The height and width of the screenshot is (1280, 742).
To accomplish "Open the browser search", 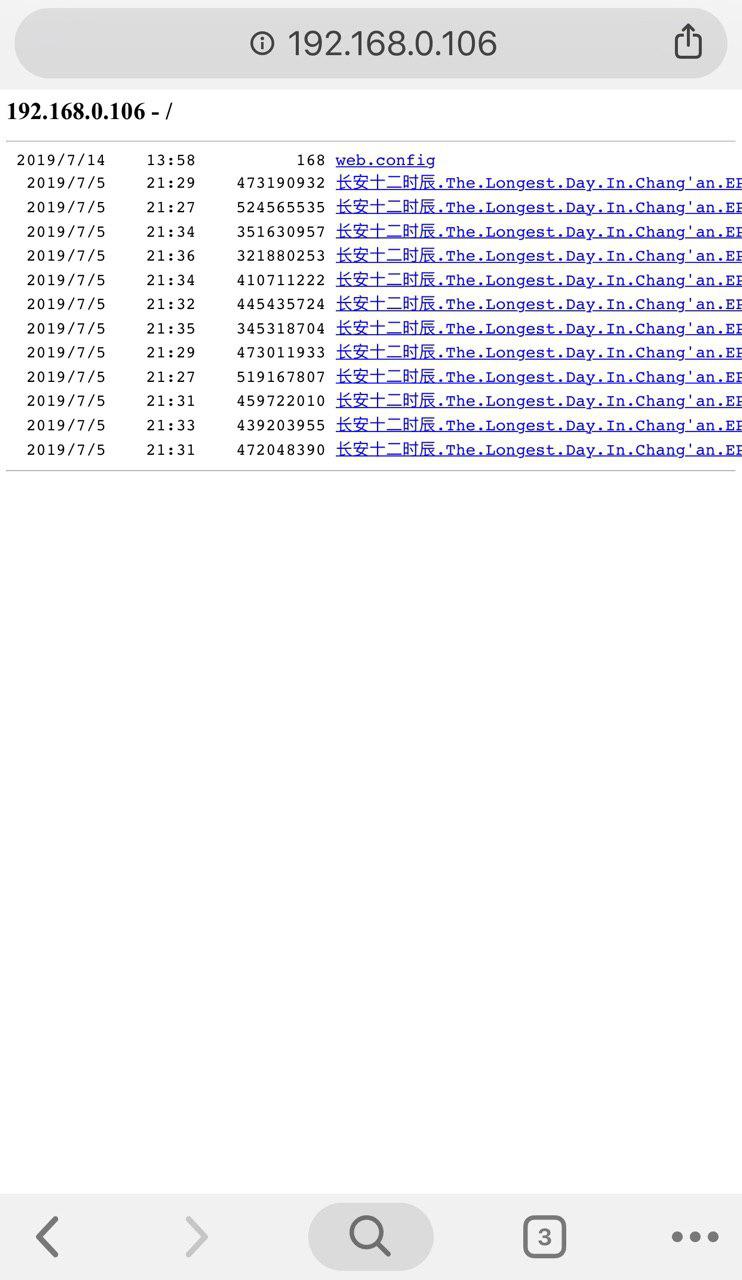I will tap(370, 1237).
